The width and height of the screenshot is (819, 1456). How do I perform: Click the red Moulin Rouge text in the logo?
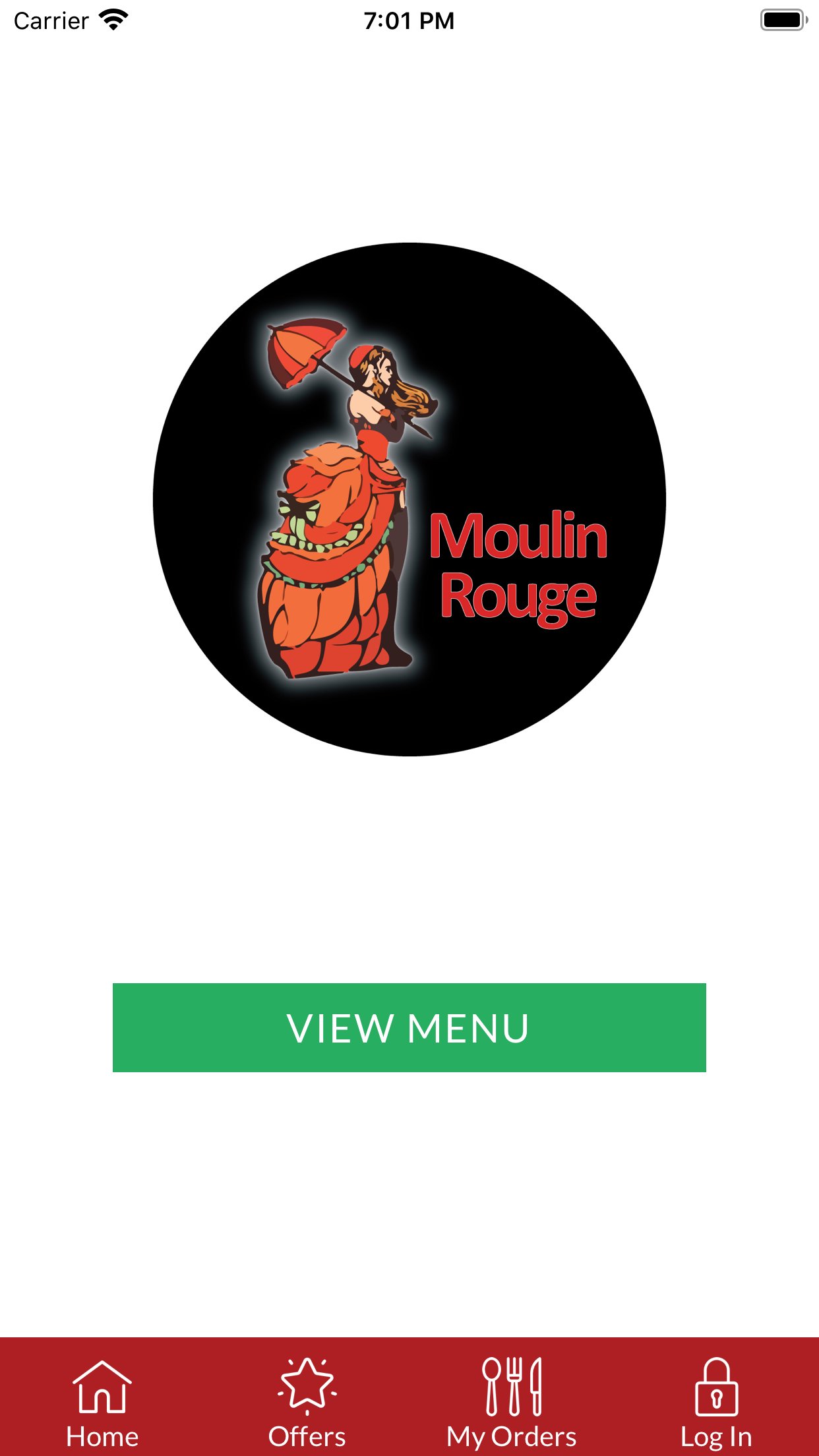(x=520, y=568)
